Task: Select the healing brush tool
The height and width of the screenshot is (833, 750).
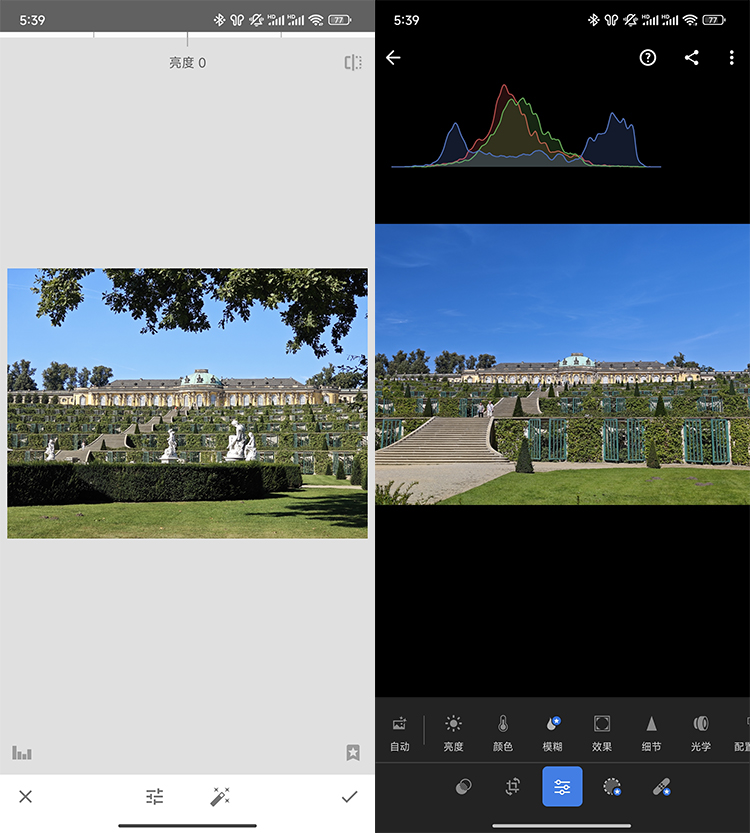Action: (661, 787)
